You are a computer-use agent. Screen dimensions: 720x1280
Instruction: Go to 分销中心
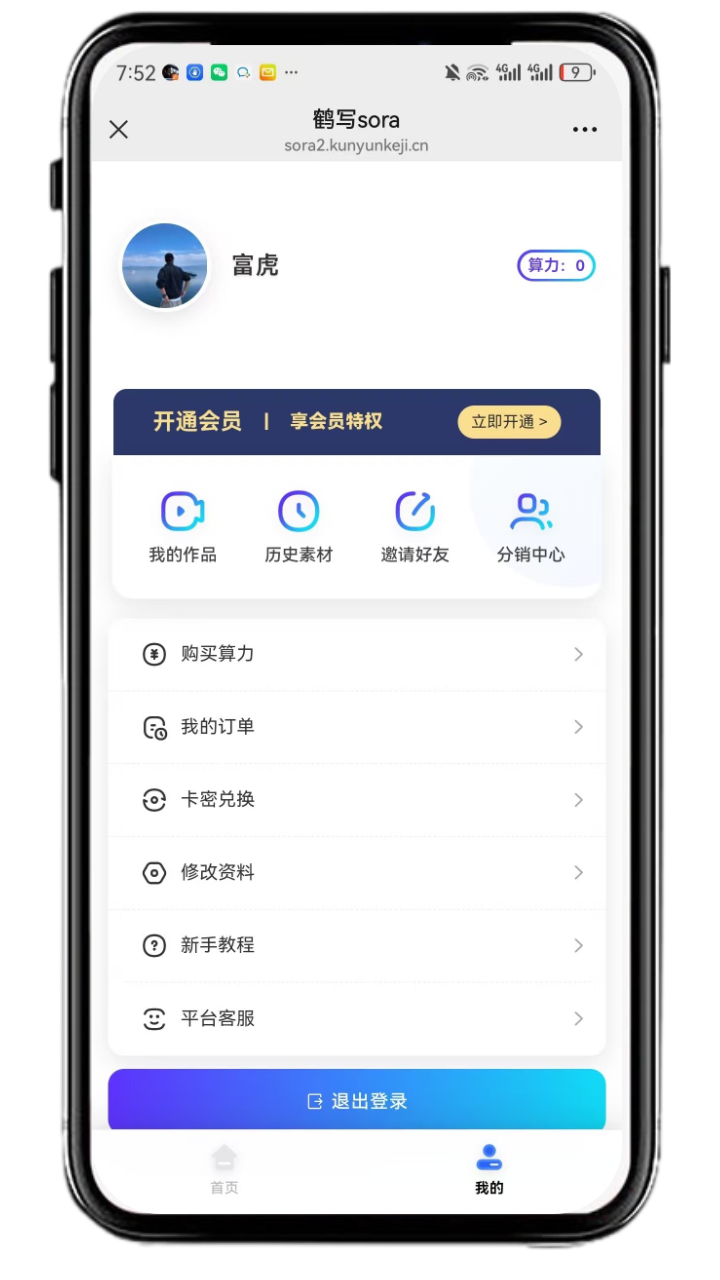click(x=530, y=527)
